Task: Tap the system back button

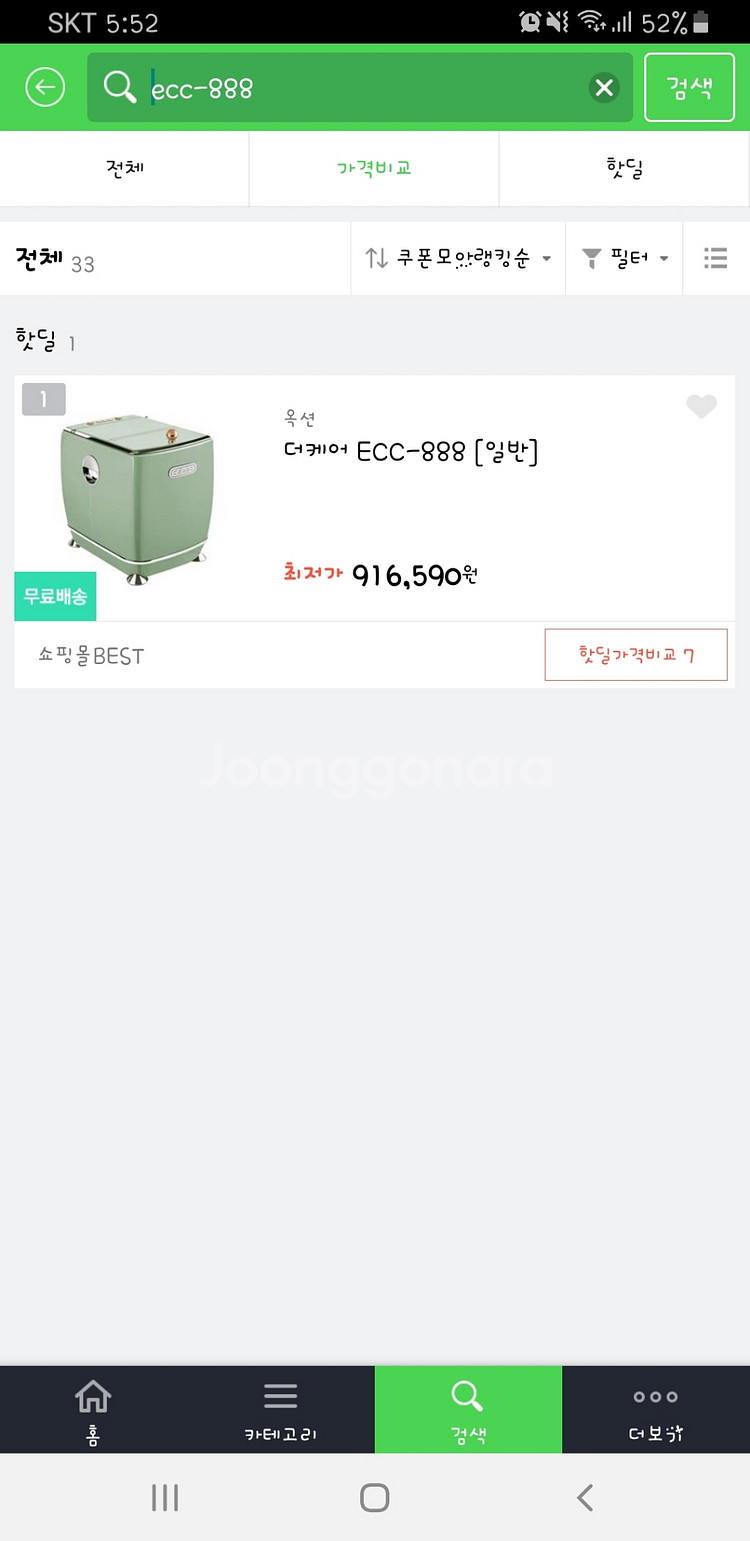Action: (585, 1497)
